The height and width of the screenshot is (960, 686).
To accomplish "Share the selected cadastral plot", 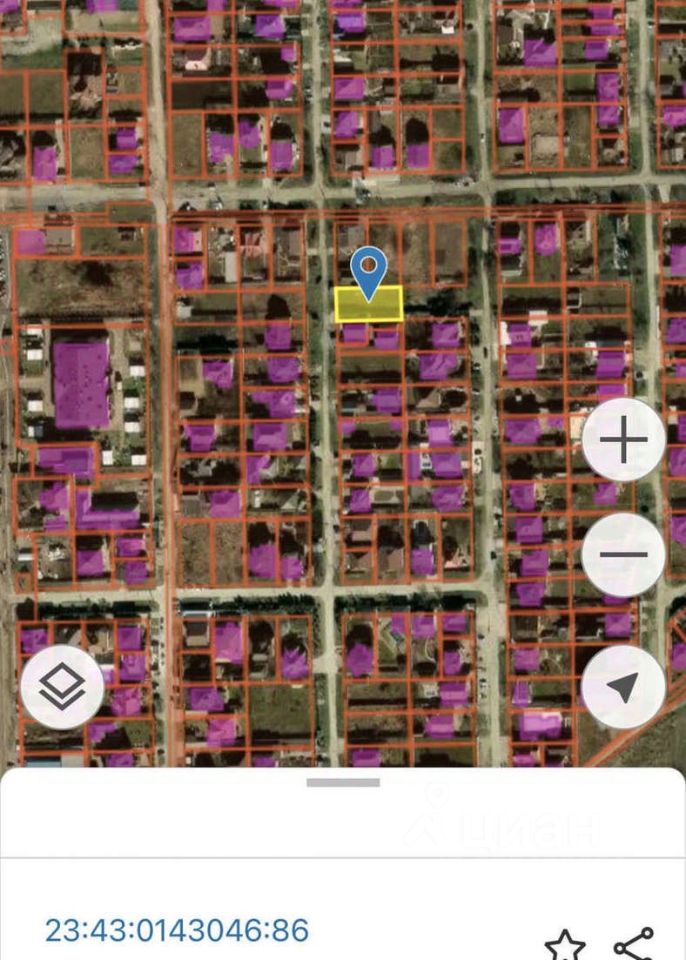I will tap(633, 945).
